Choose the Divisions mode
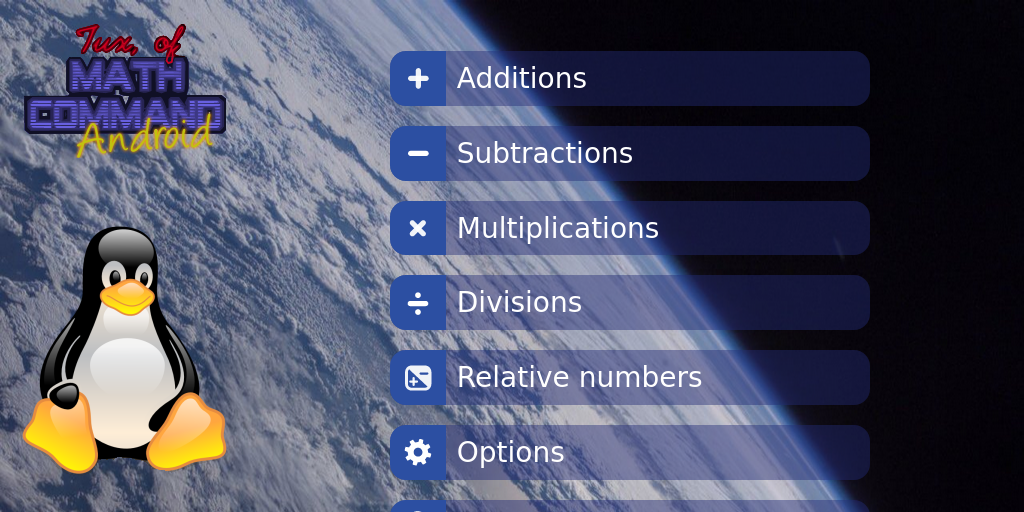 tap(629, 303)
